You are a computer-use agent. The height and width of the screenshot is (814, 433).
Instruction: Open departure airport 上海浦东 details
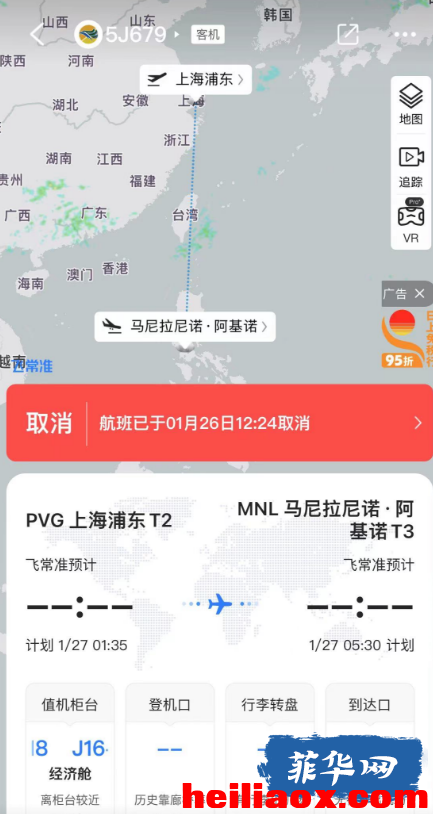point(196,79)
